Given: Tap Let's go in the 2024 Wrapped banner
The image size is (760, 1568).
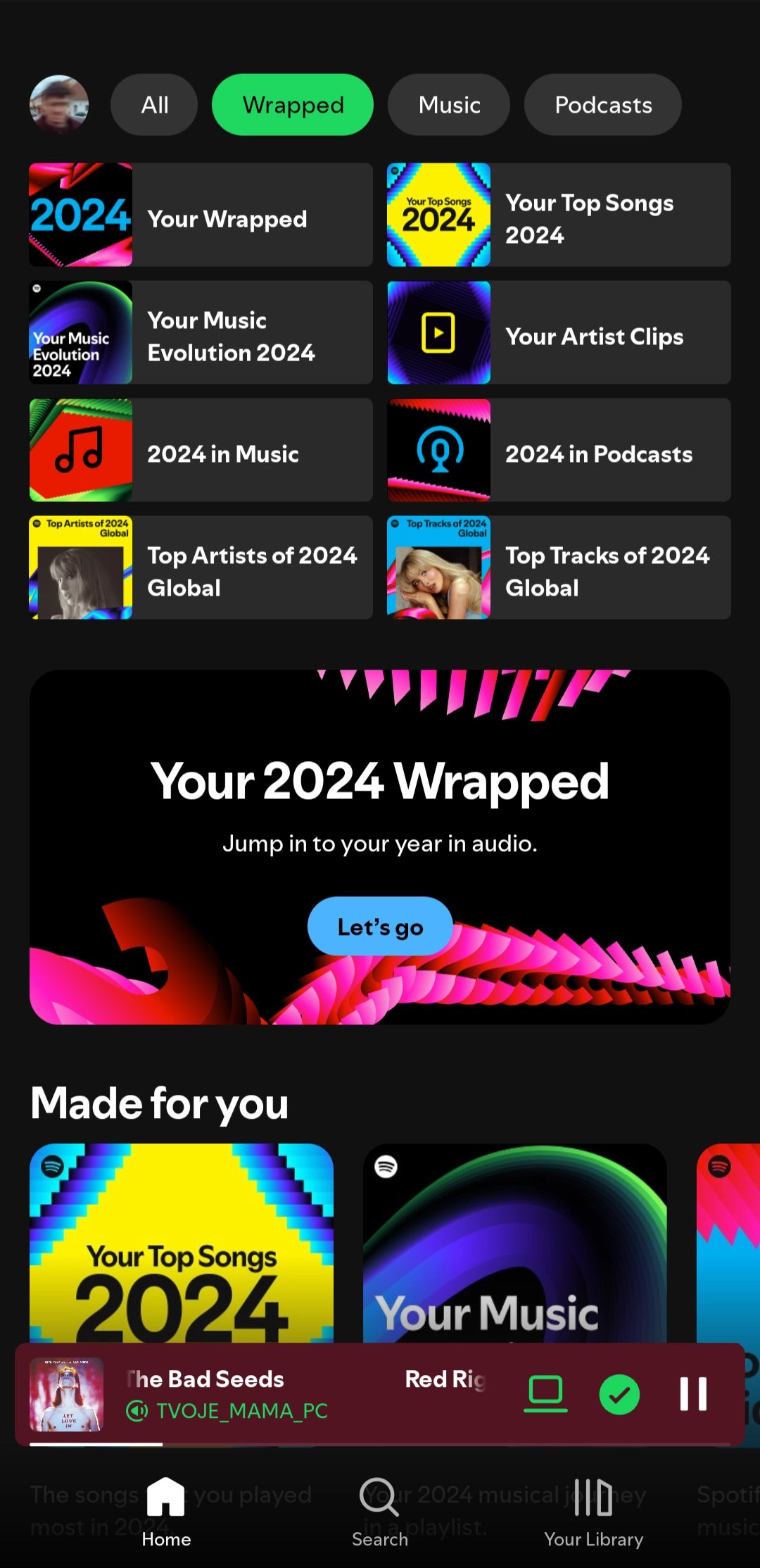Looking at the screenshot, I should point(379,926).
